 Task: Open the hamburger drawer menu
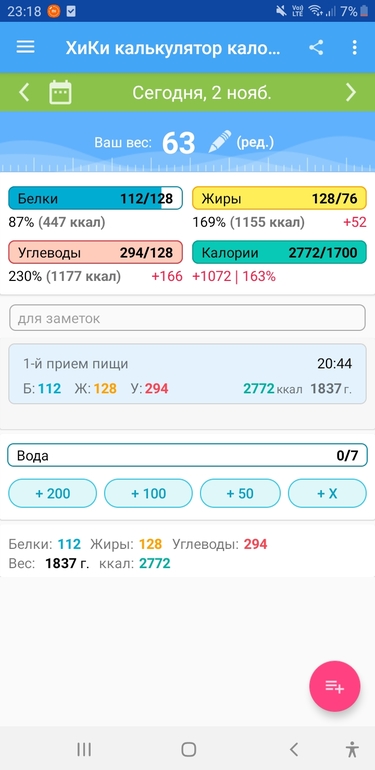click(x=26, y=47)
